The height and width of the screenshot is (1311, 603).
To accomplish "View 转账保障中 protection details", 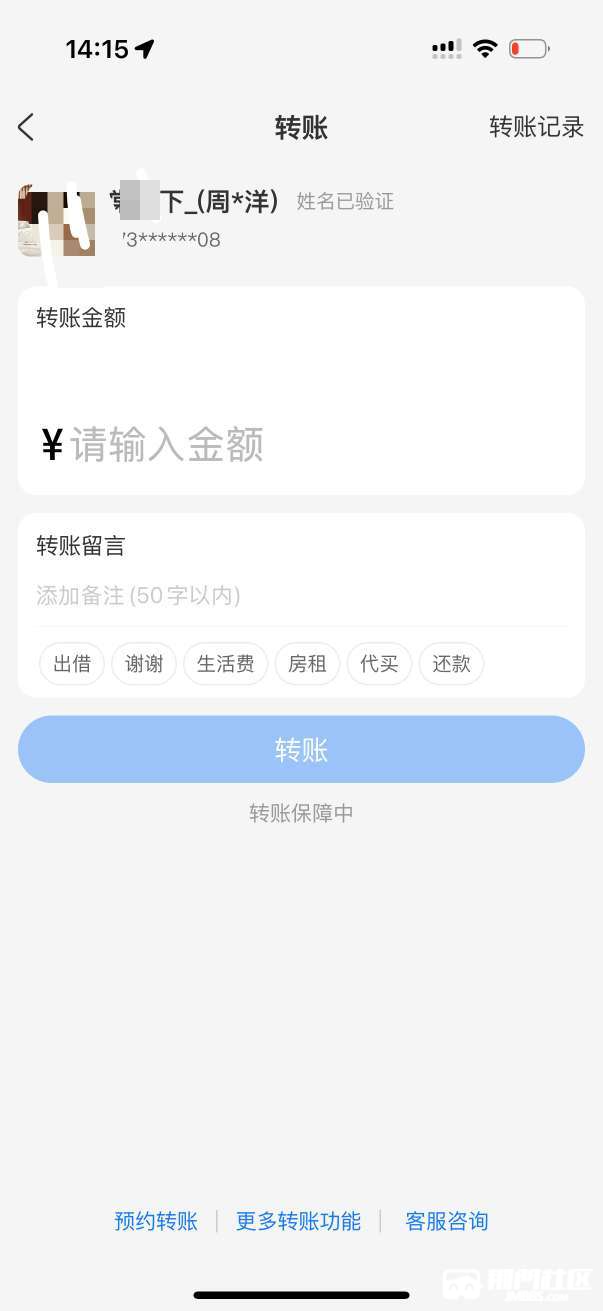I will [x=301, y=813].
